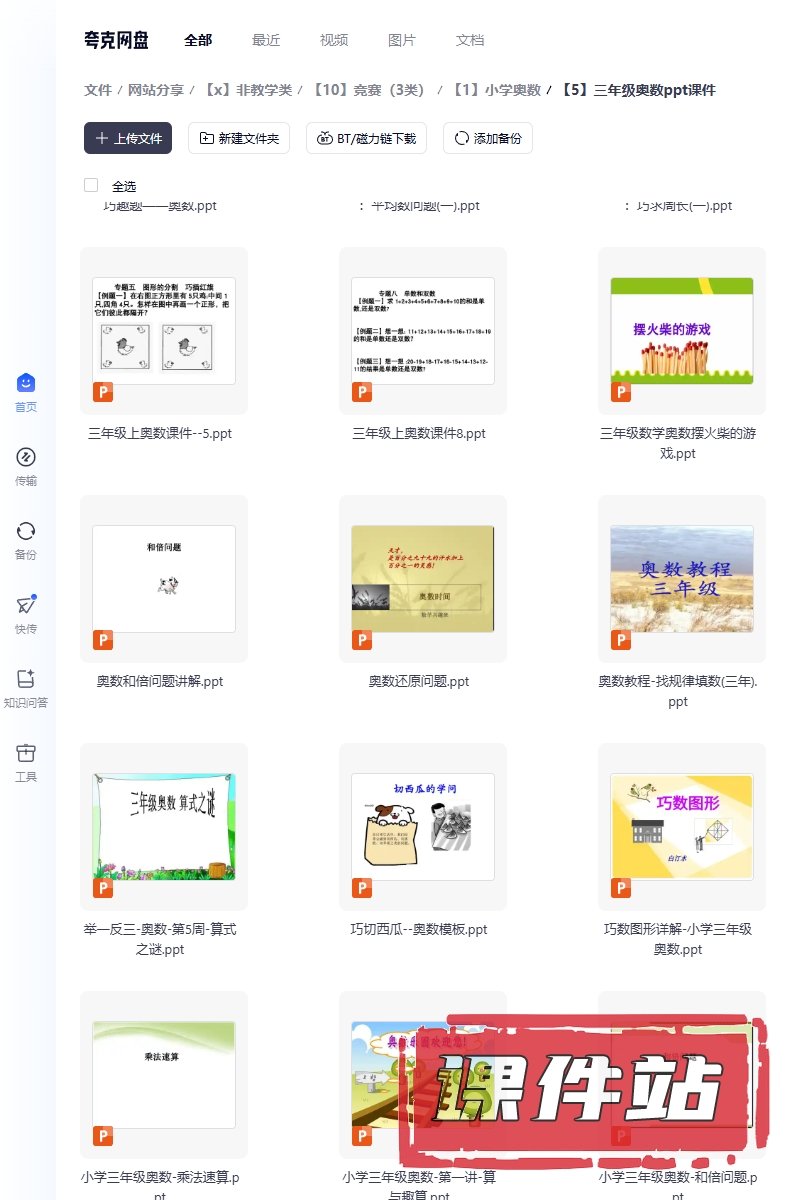Switch to the 文档 tab
This screenshot has height=1200, width=800.
[x=470, y=40]
